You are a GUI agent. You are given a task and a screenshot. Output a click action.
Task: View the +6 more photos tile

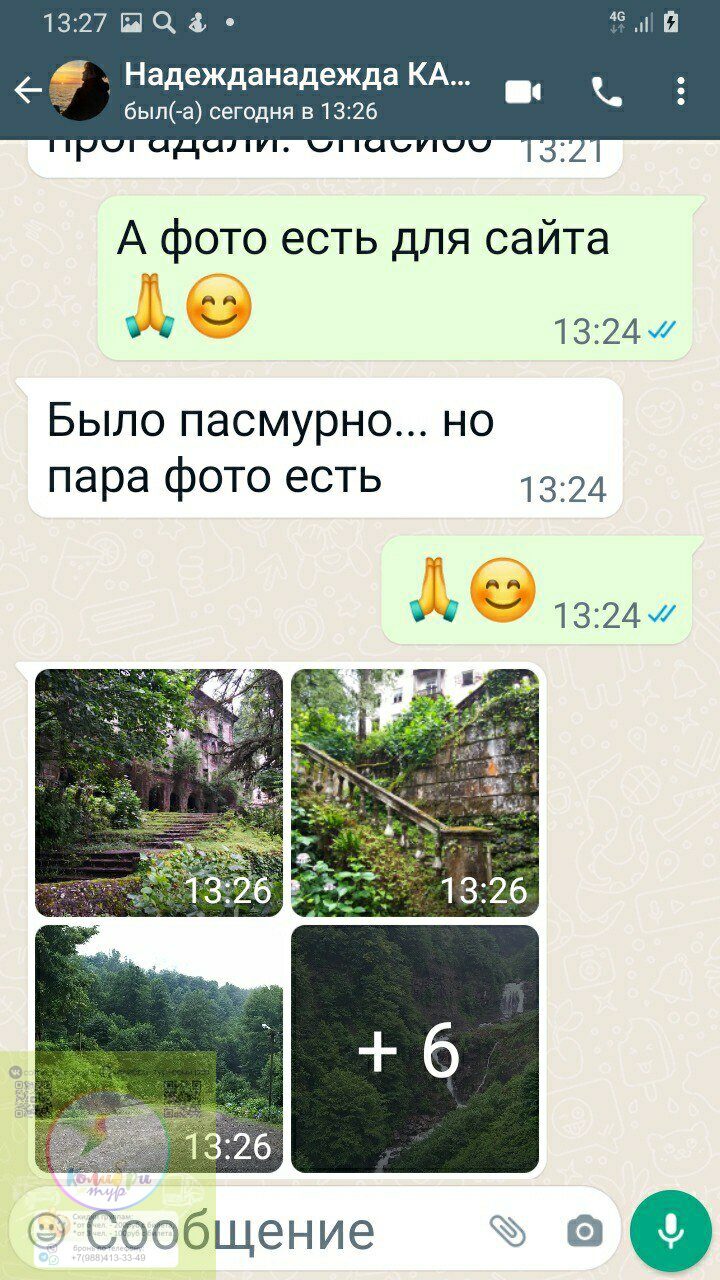pos(415,1048)
